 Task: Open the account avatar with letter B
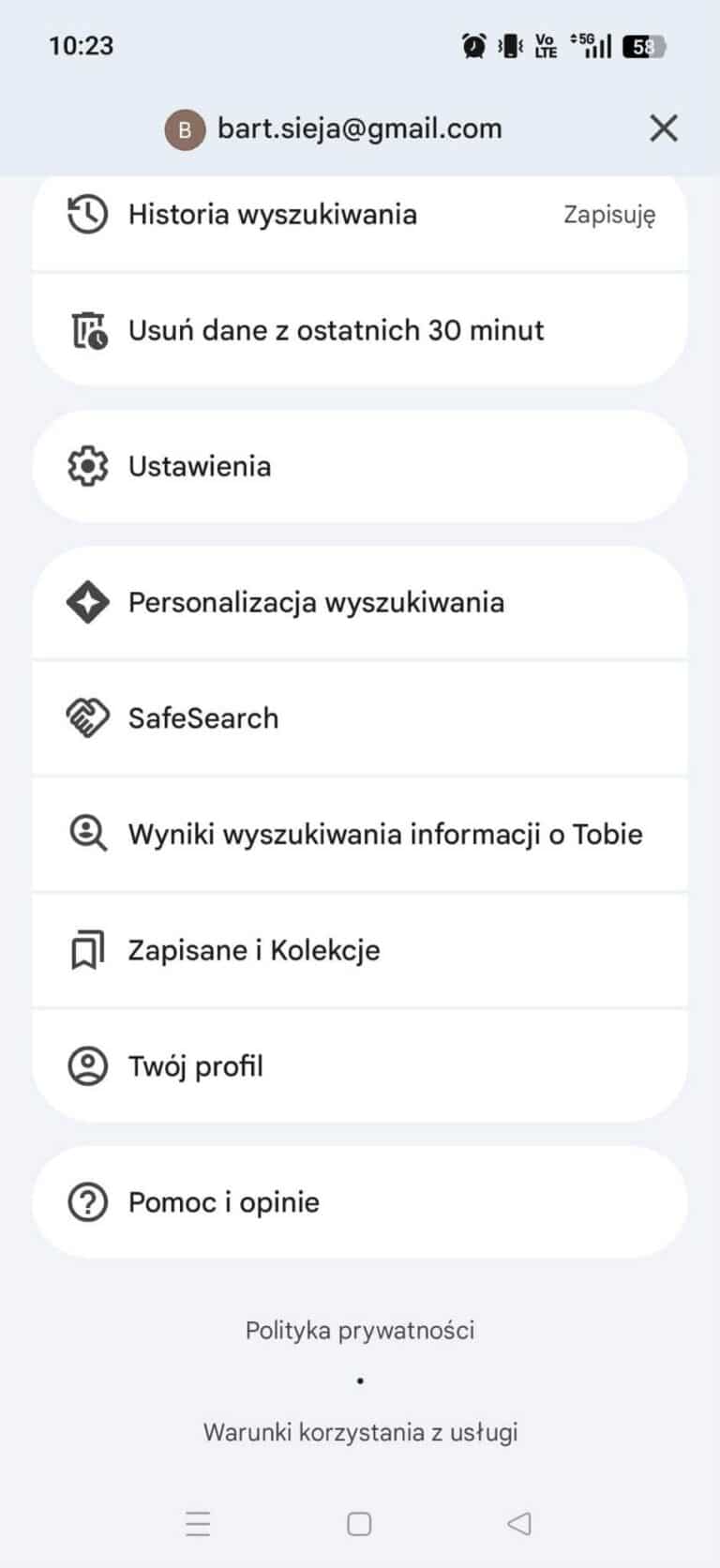tap(185, 129)
